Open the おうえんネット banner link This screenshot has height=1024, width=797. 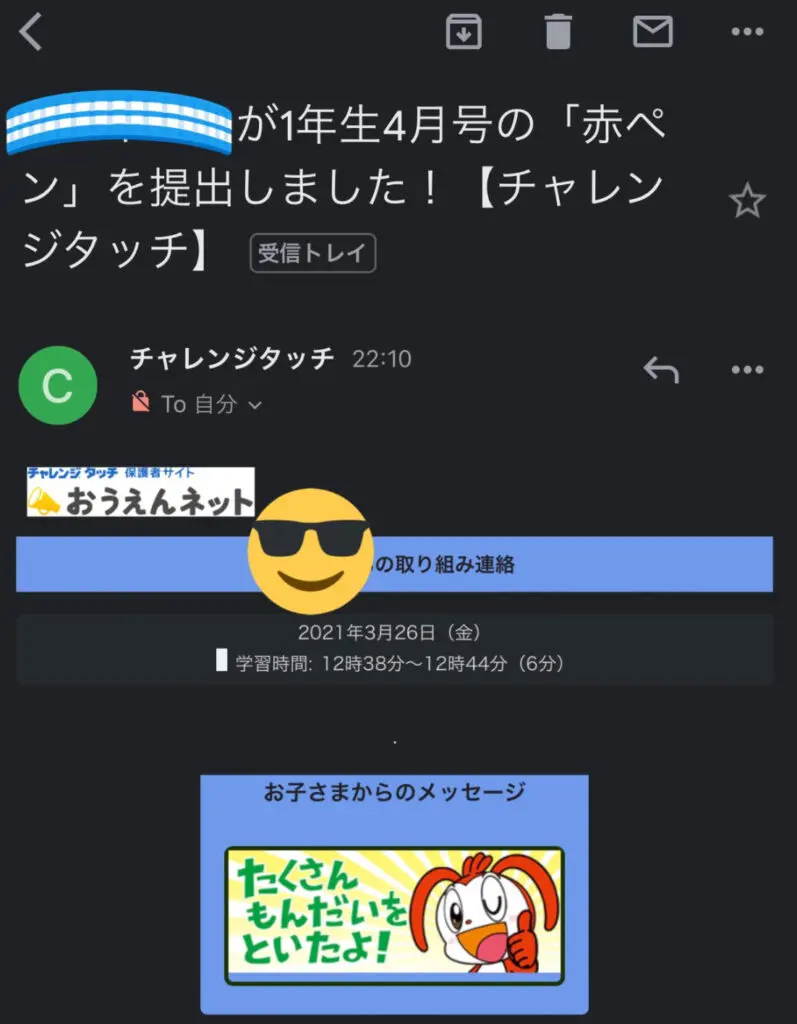coord(140,492)
